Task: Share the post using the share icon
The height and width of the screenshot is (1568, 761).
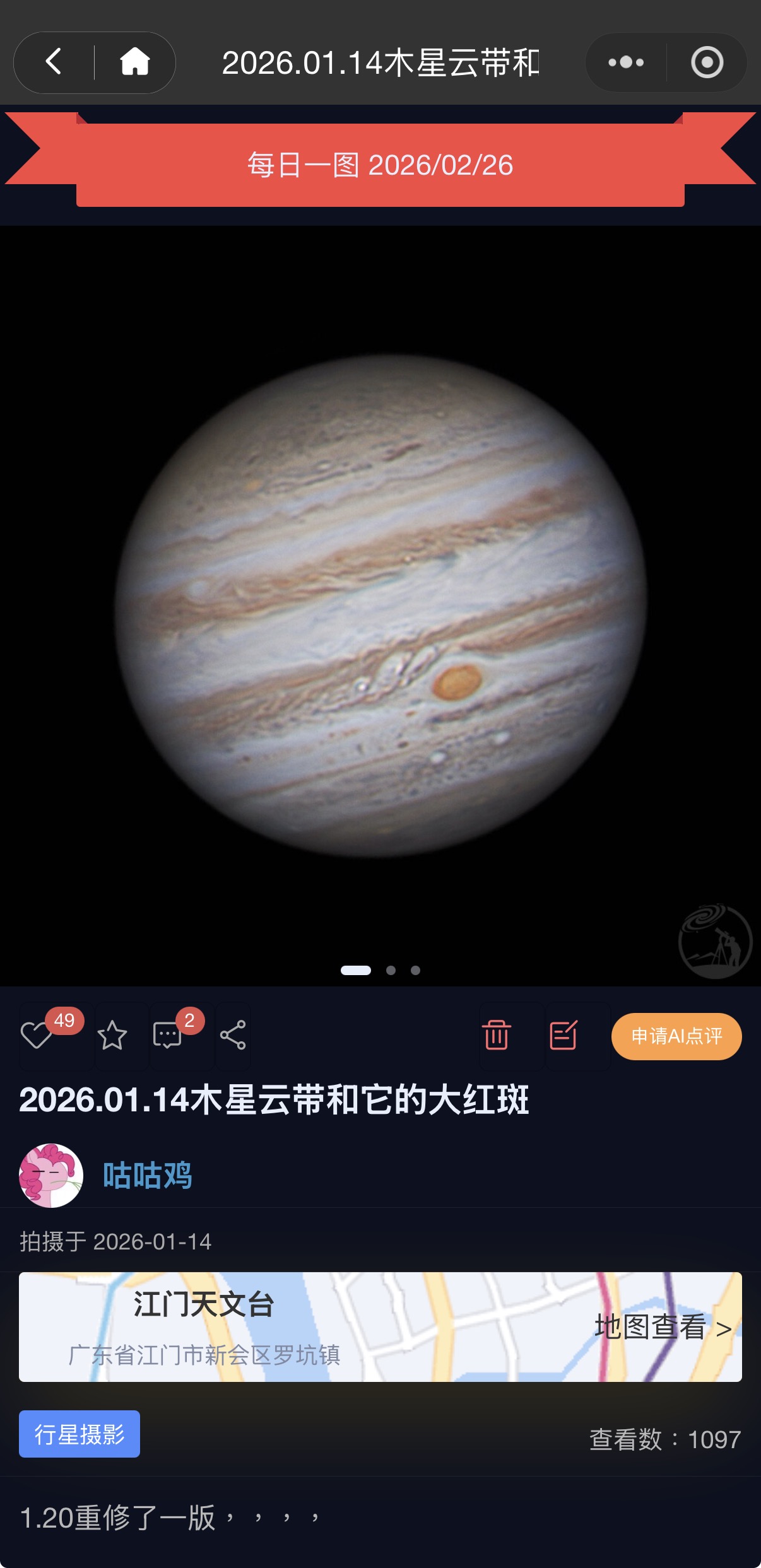Action: point(232,1036)
